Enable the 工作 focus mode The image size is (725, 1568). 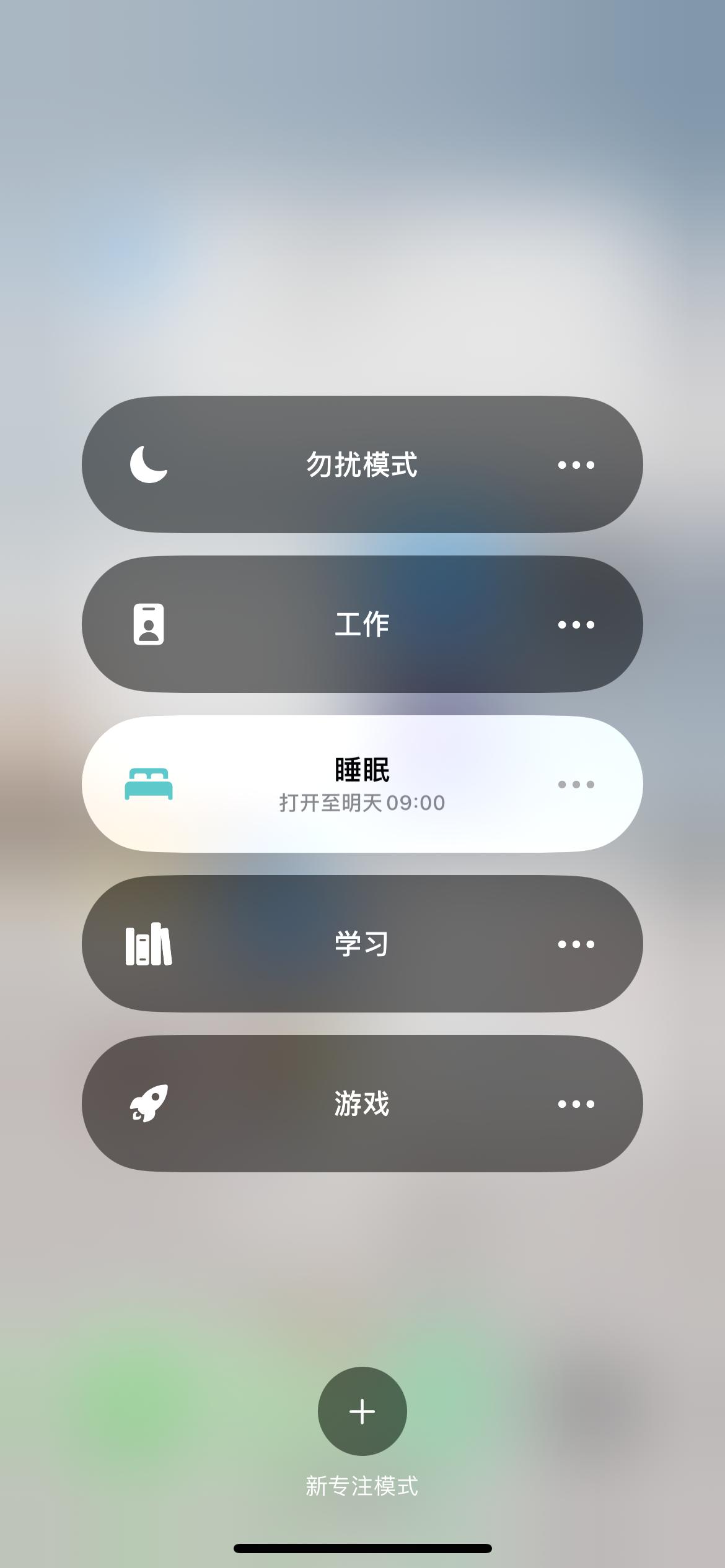(362, 625)
